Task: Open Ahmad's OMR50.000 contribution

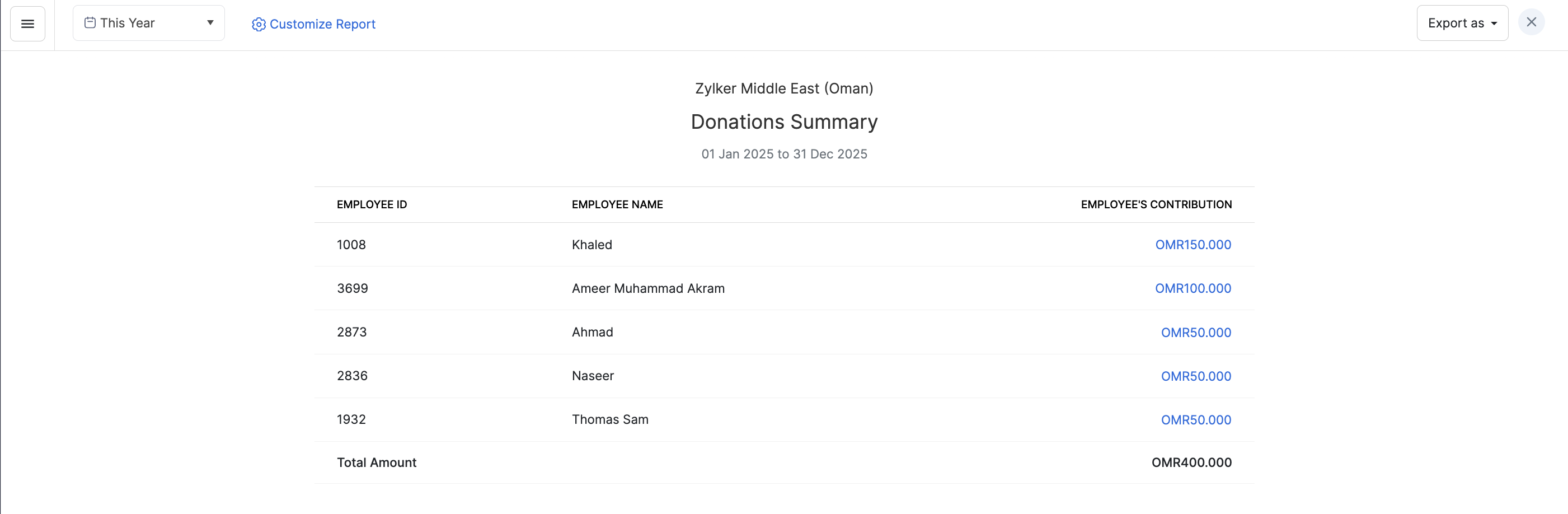Action: (1195, 333)
